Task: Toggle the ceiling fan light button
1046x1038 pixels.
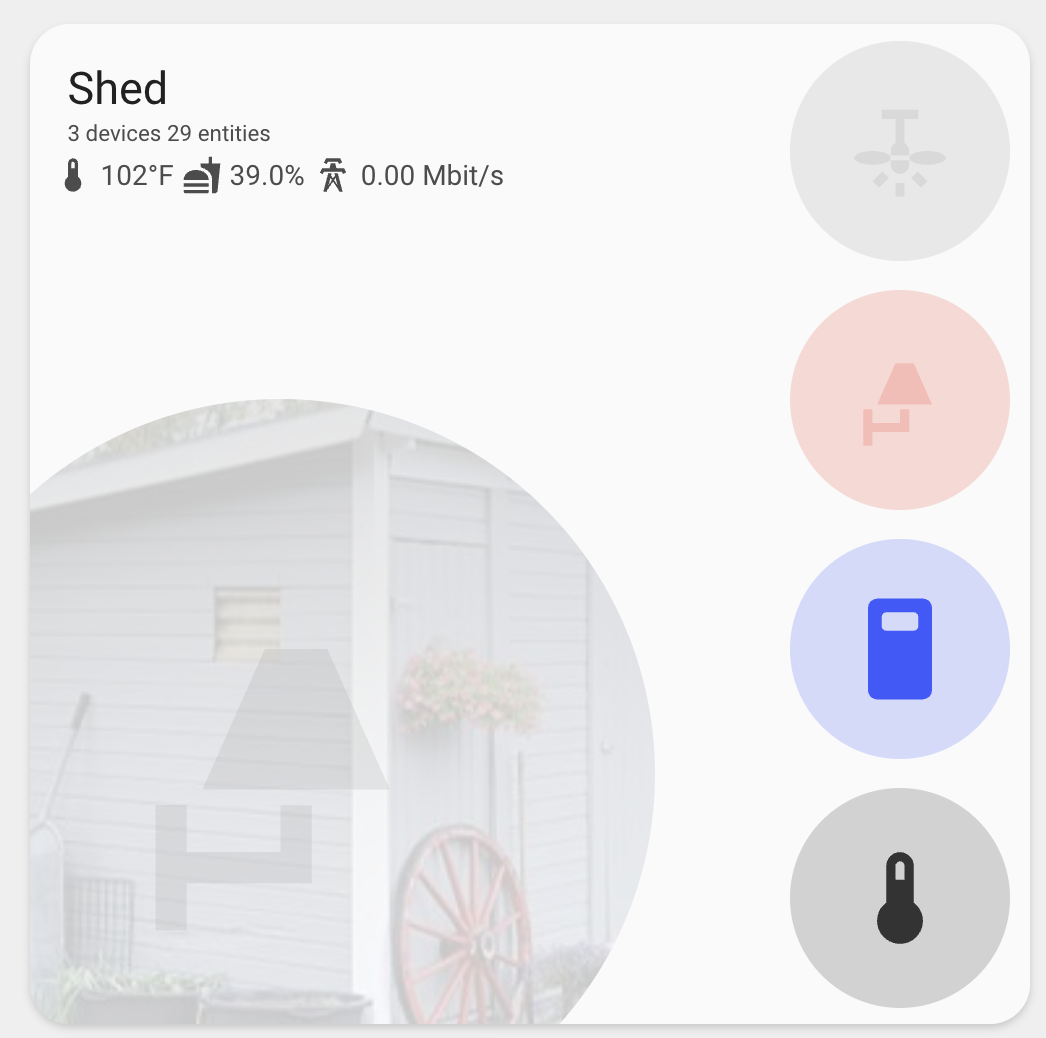Action: (x=899, y=151)
